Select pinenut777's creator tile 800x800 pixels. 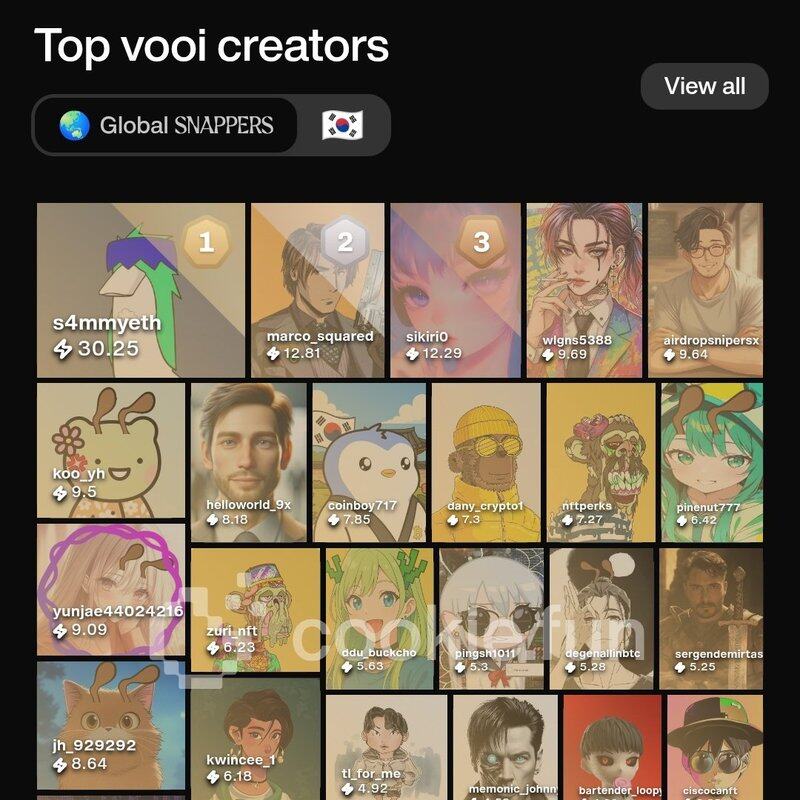coord(711,462)
